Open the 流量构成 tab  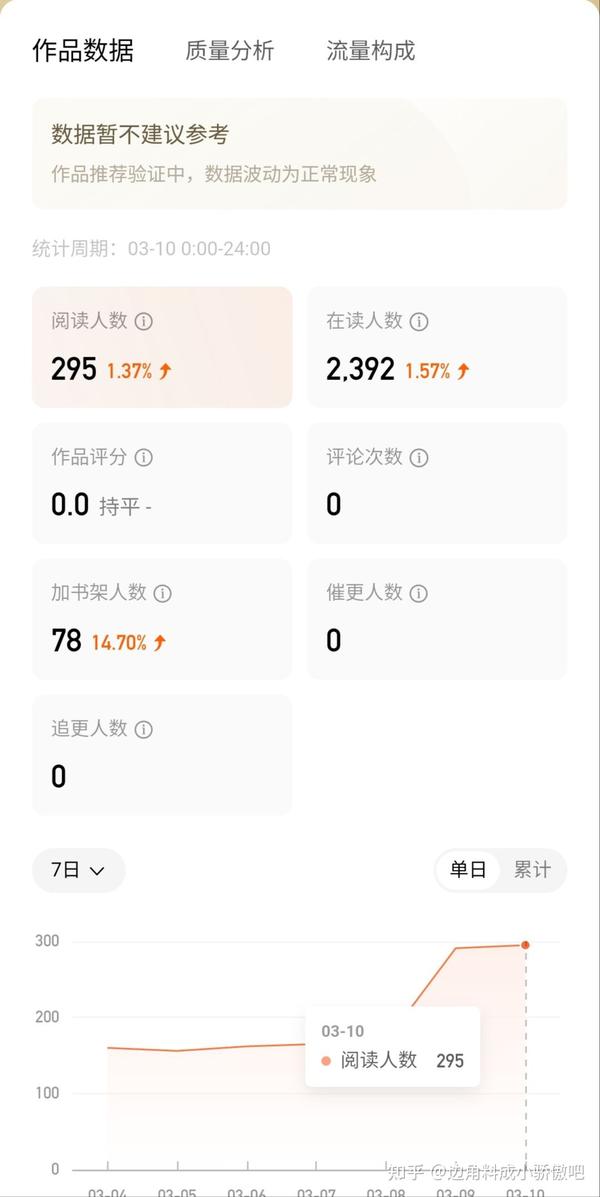370,50
